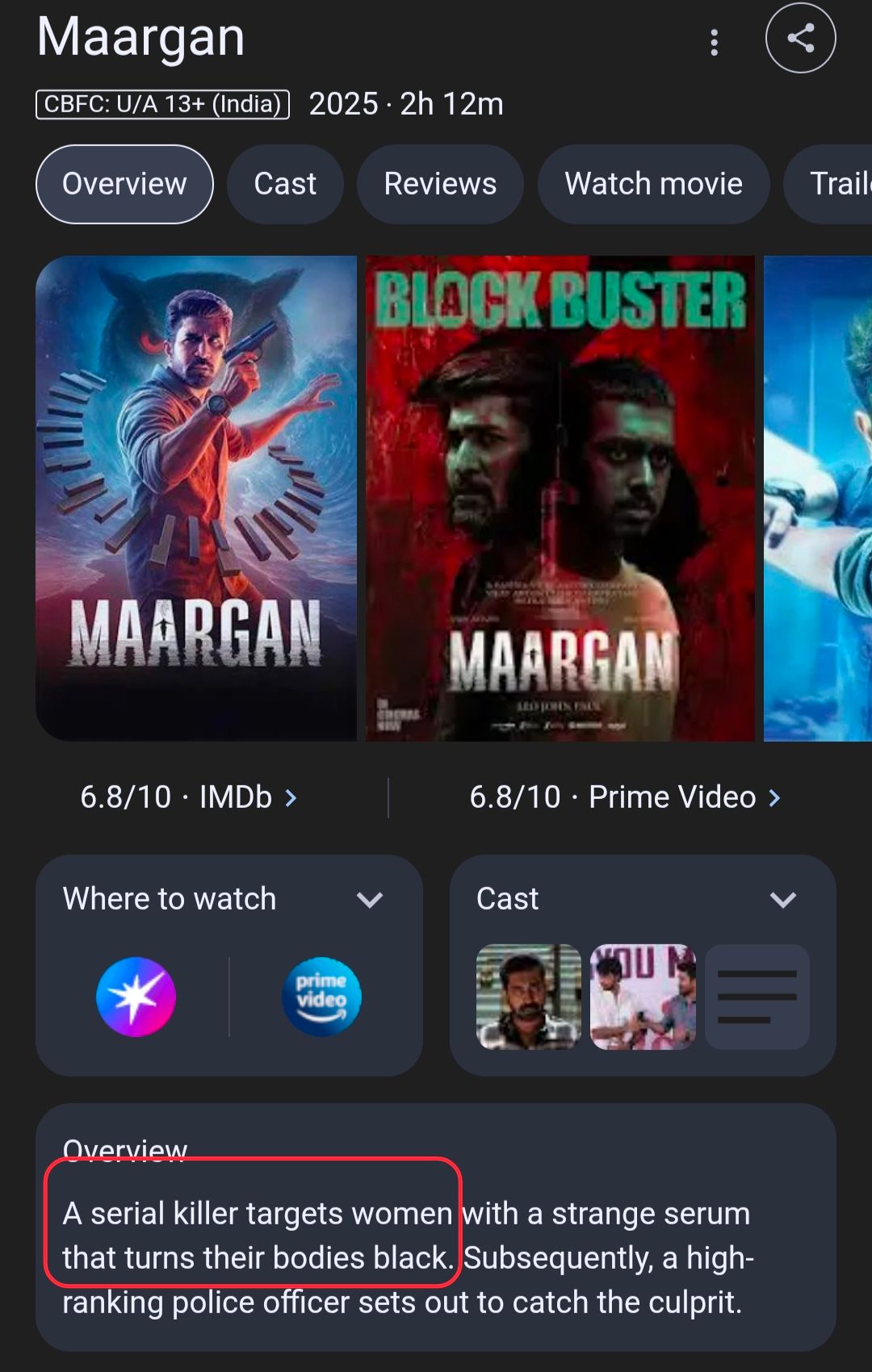Select the Watch movie tab
Viewport: 872px width, 1372px height.
[653, 184]
